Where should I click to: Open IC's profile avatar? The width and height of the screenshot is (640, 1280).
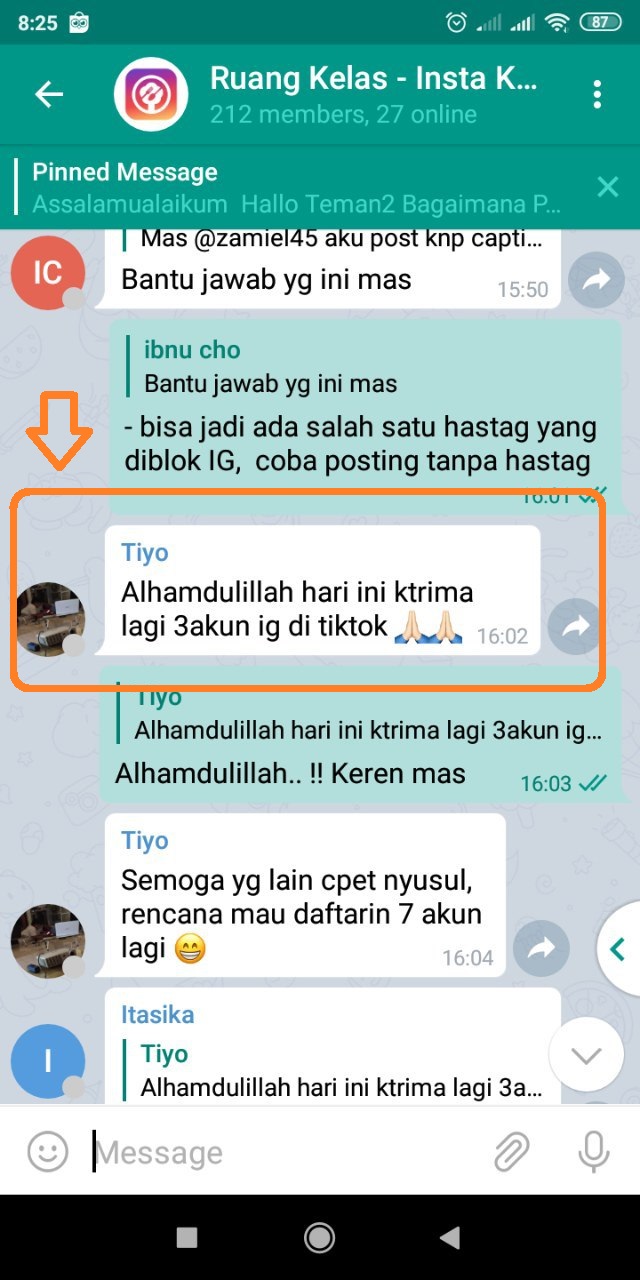pyautogui.click(x=47, y=272)
